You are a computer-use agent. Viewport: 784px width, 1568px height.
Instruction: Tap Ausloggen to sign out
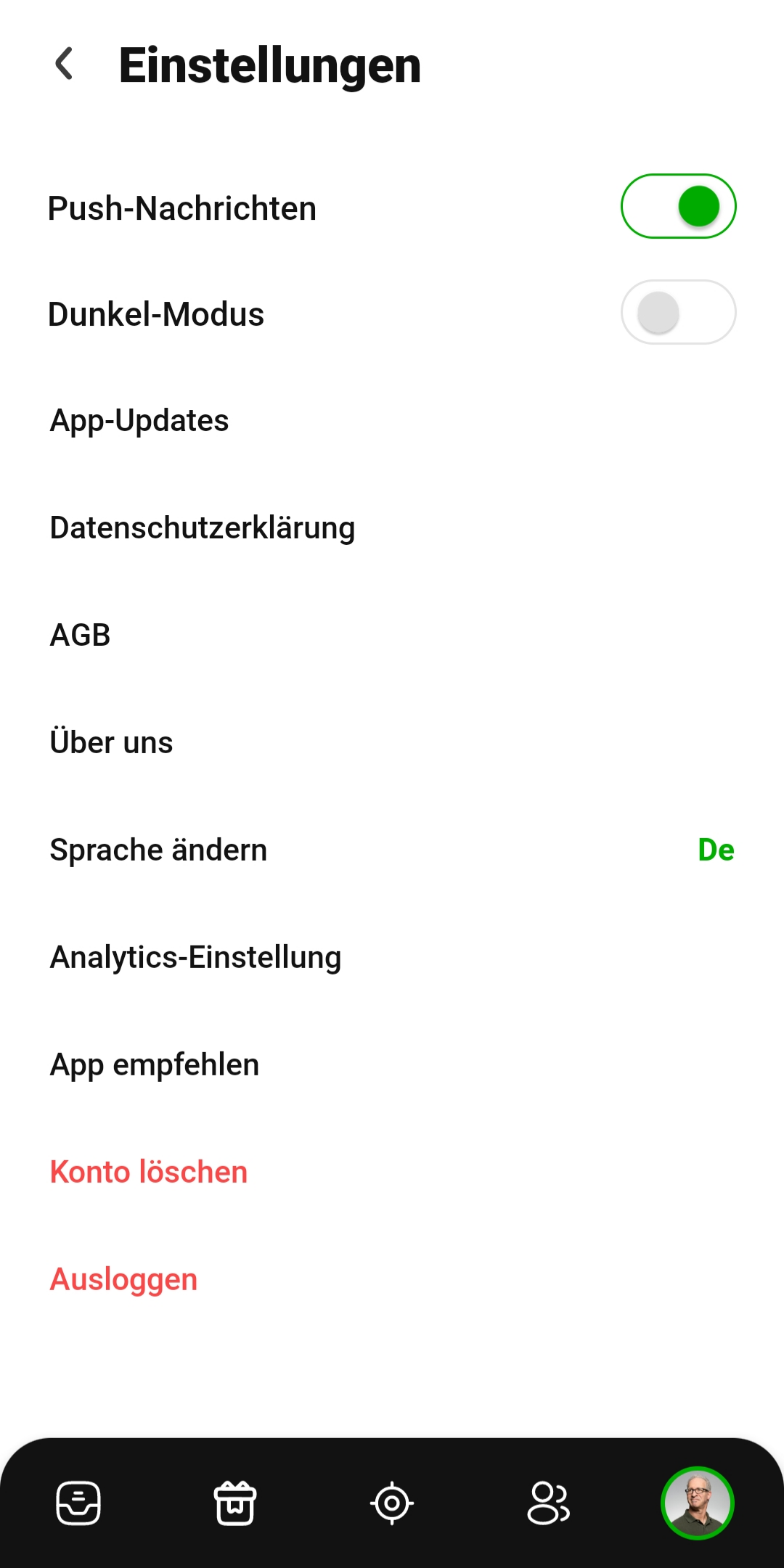pyautogui.click(x=124, y=1280)
